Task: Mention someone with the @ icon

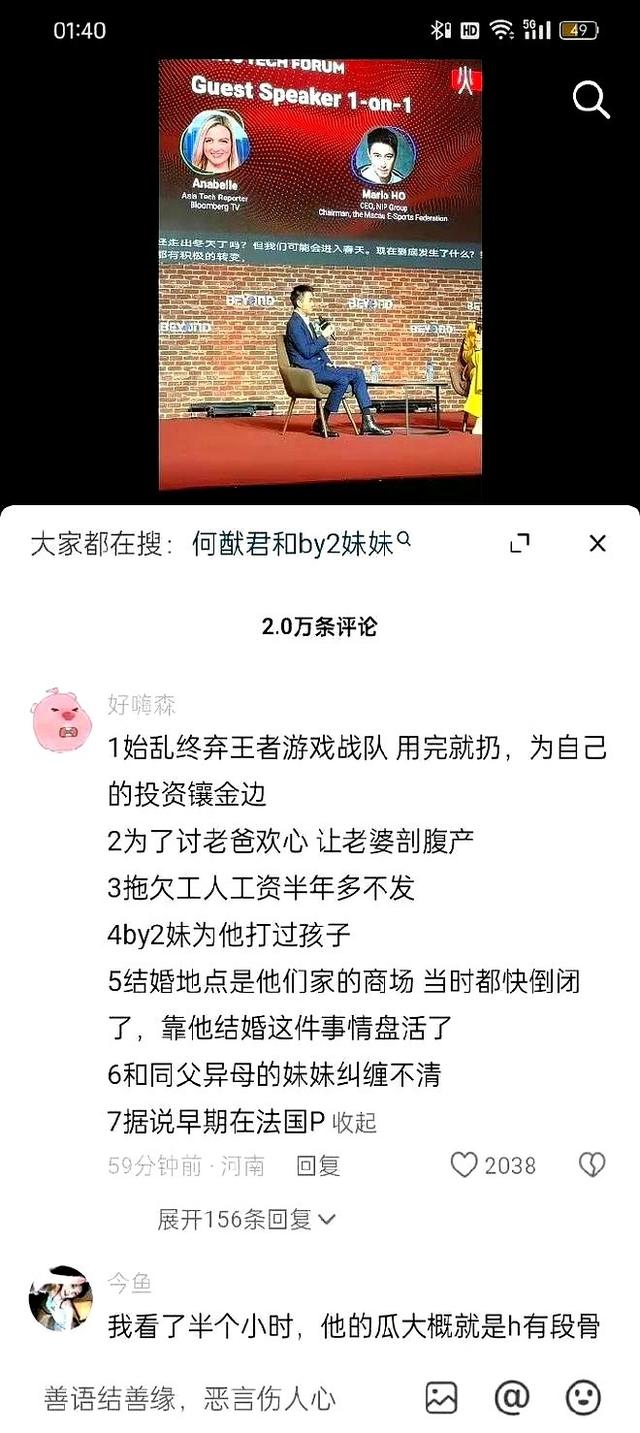Action: [511, 1397]
